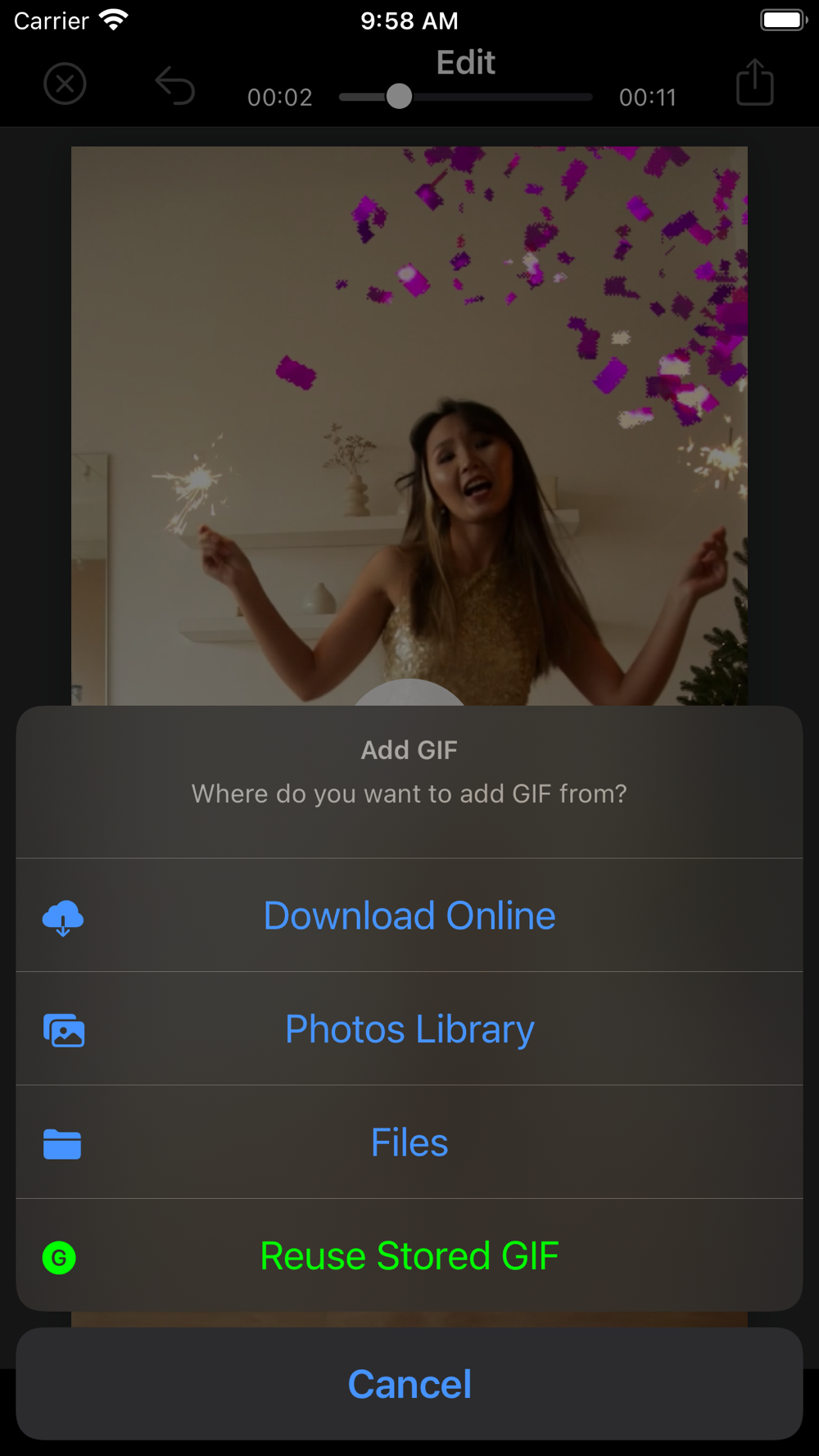Select Reuse Stored GIF
This screenshot has width=819, height=1456.
409,1256
